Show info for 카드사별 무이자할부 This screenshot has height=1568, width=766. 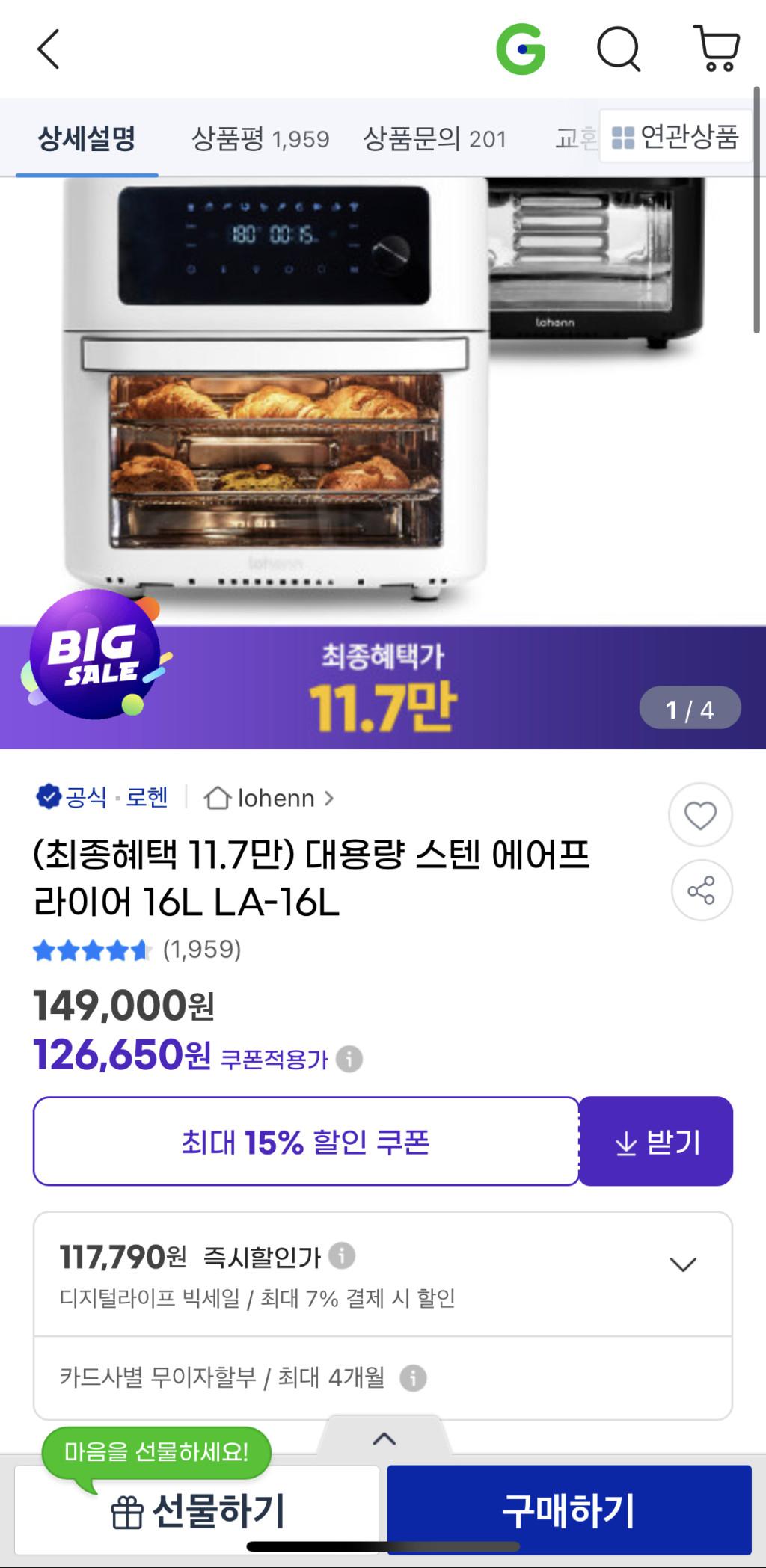pos(413,1377)
